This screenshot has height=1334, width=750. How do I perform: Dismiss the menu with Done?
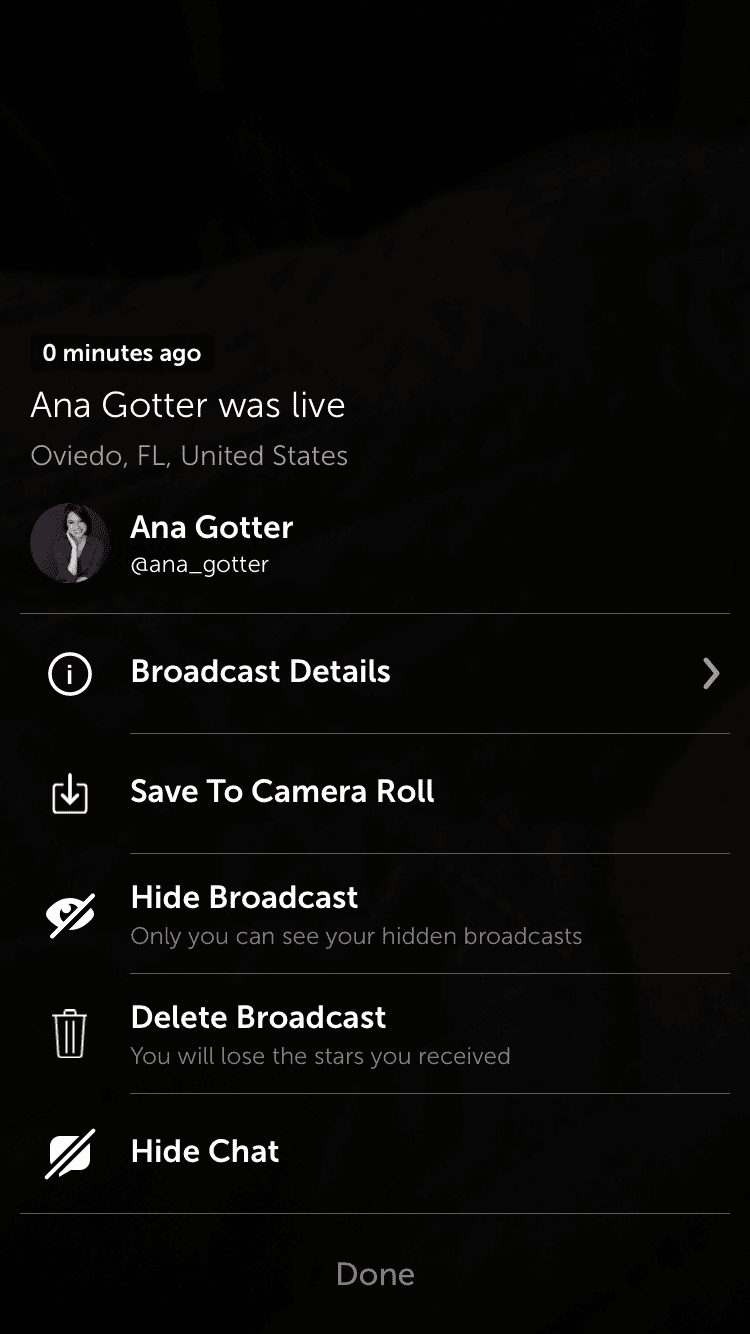click(x=375, y=1274)
